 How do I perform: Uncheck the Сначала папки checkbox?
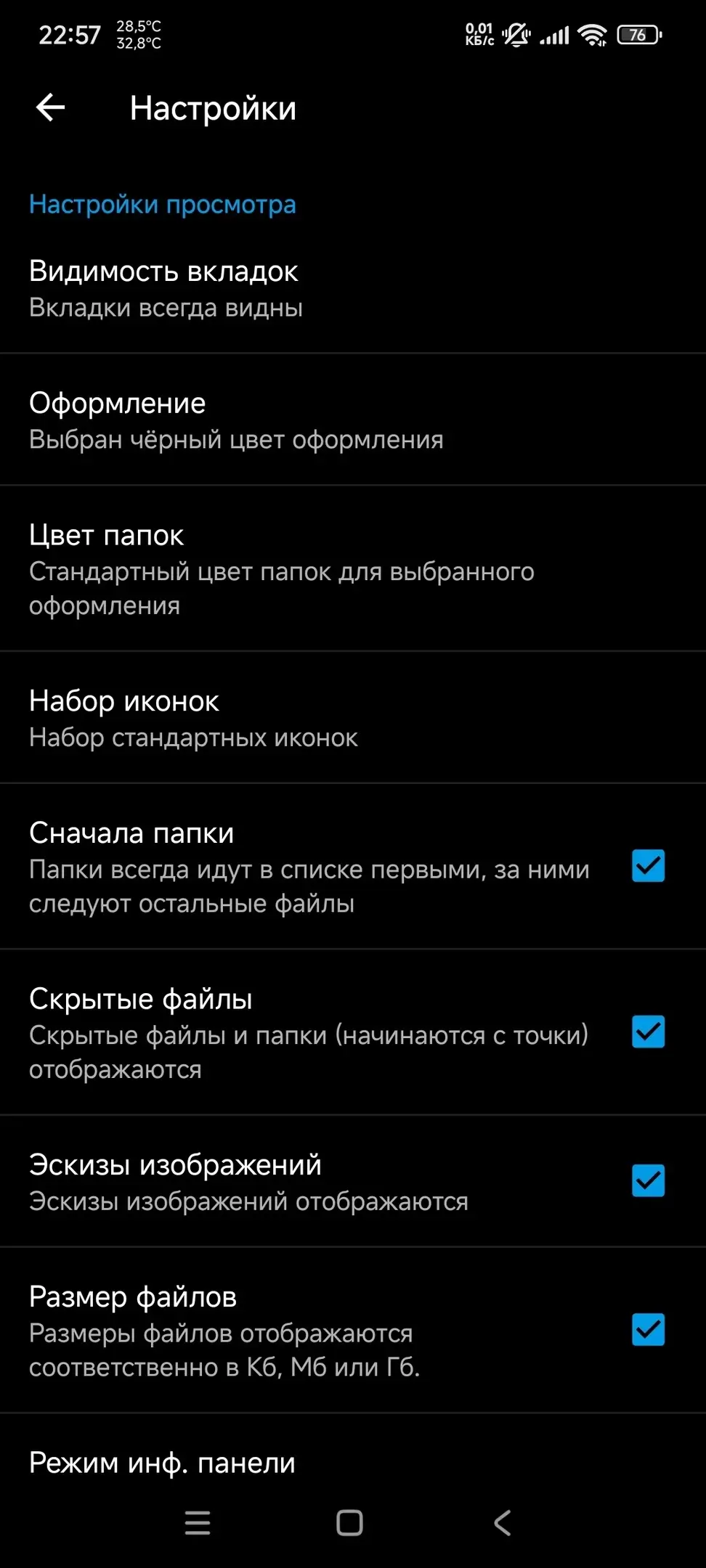coord(648,866)
